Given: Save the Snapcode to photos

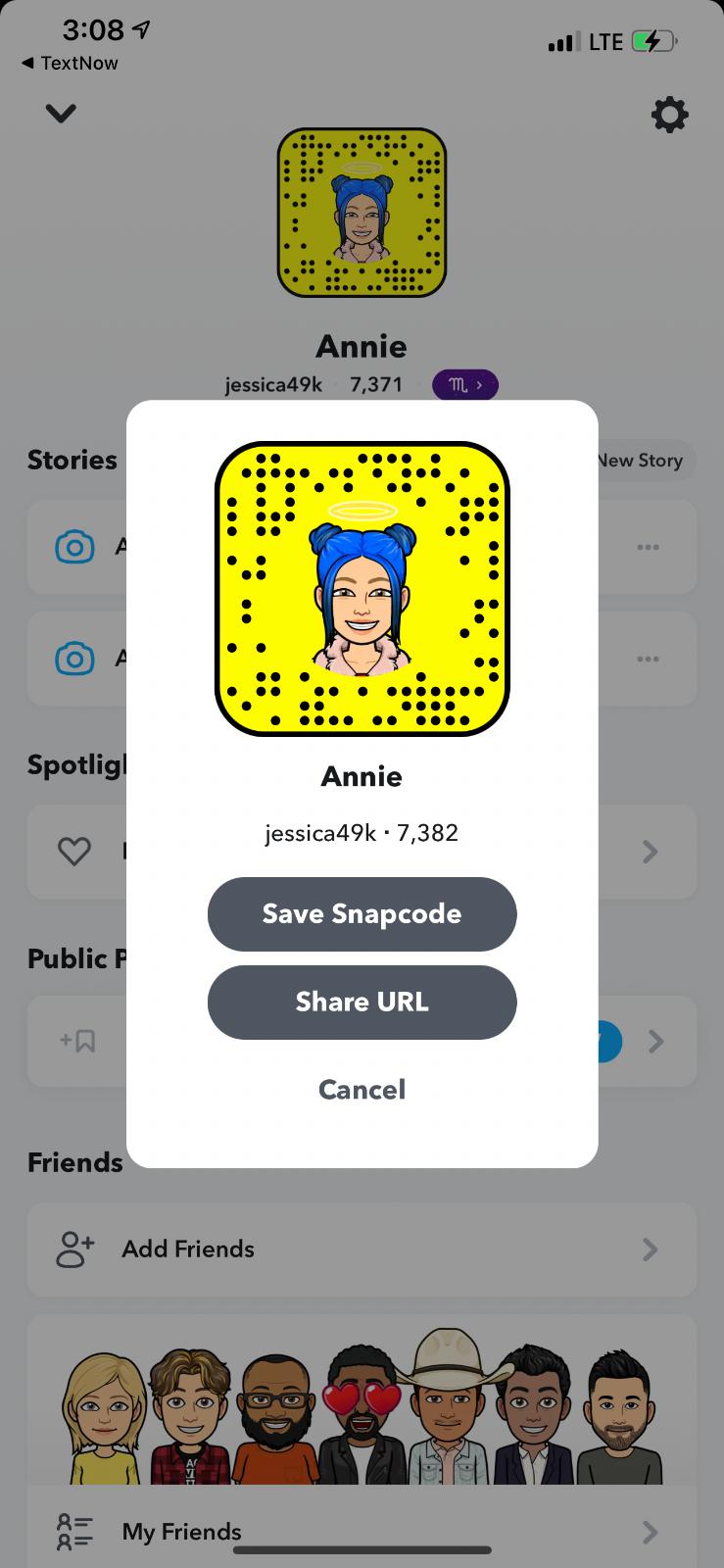Looking at the screenshot, I should point(362,913).
